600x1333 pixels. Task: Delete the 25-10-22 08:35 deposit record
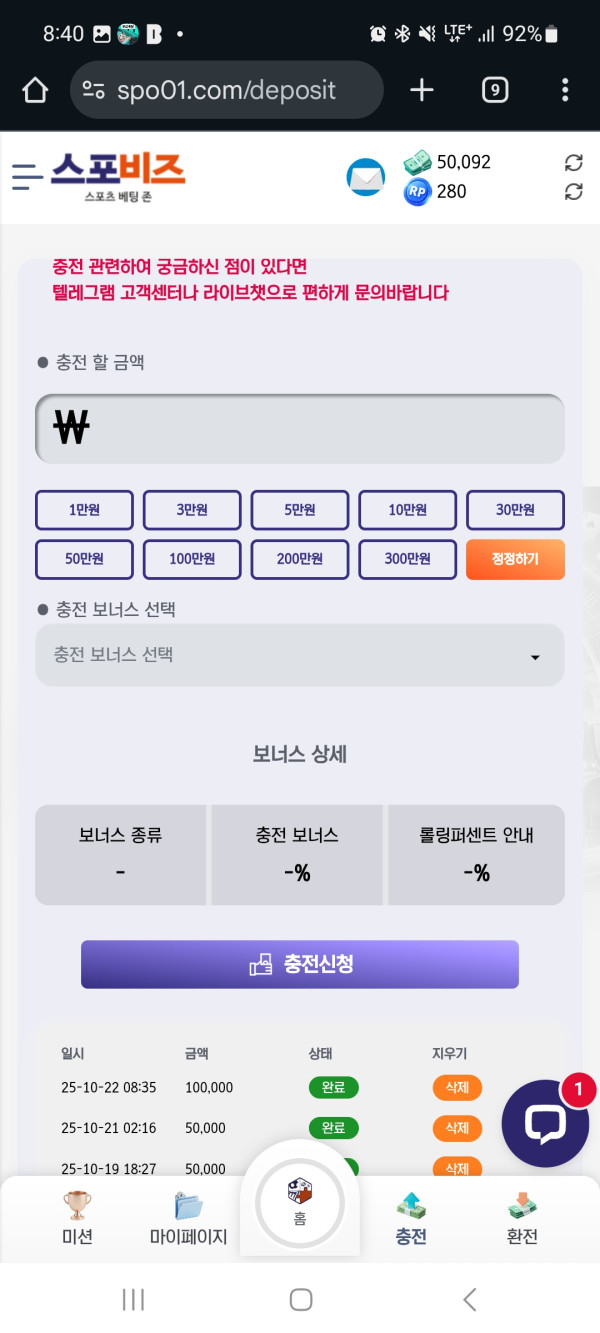[457, 1087]
